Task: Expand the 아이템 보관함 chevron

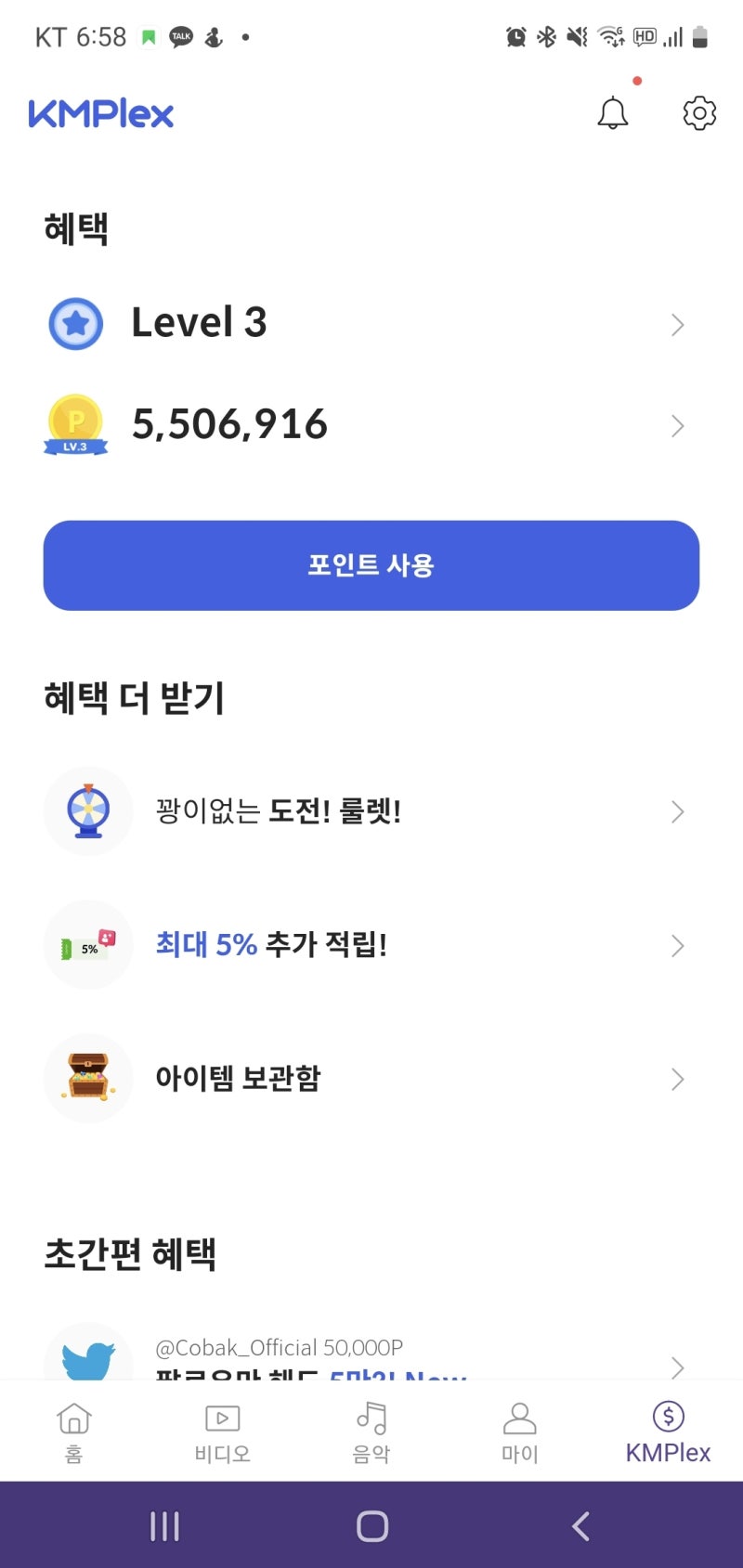Action: coord(678,1078)
